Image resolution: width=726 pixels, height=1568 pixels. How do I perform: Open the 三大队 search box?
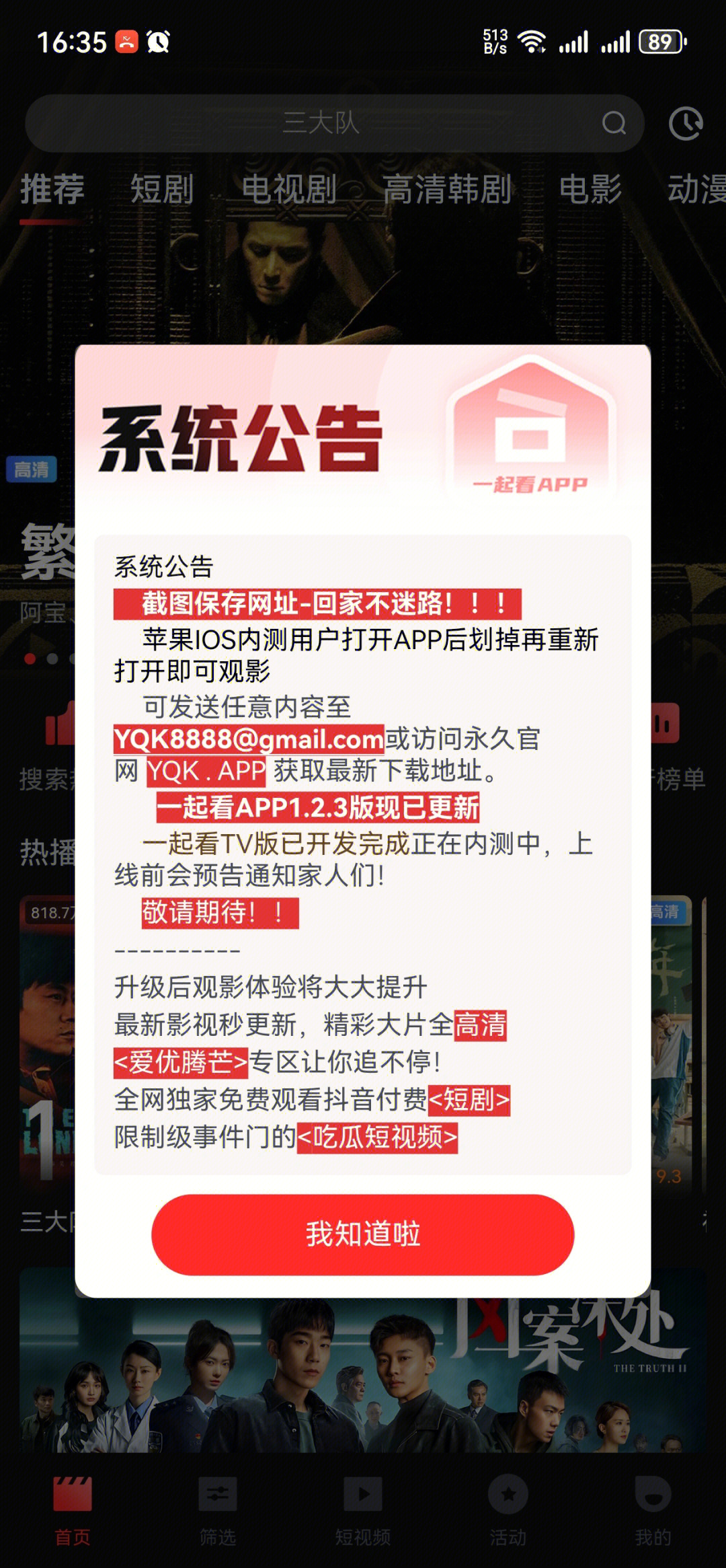(321, 123)
